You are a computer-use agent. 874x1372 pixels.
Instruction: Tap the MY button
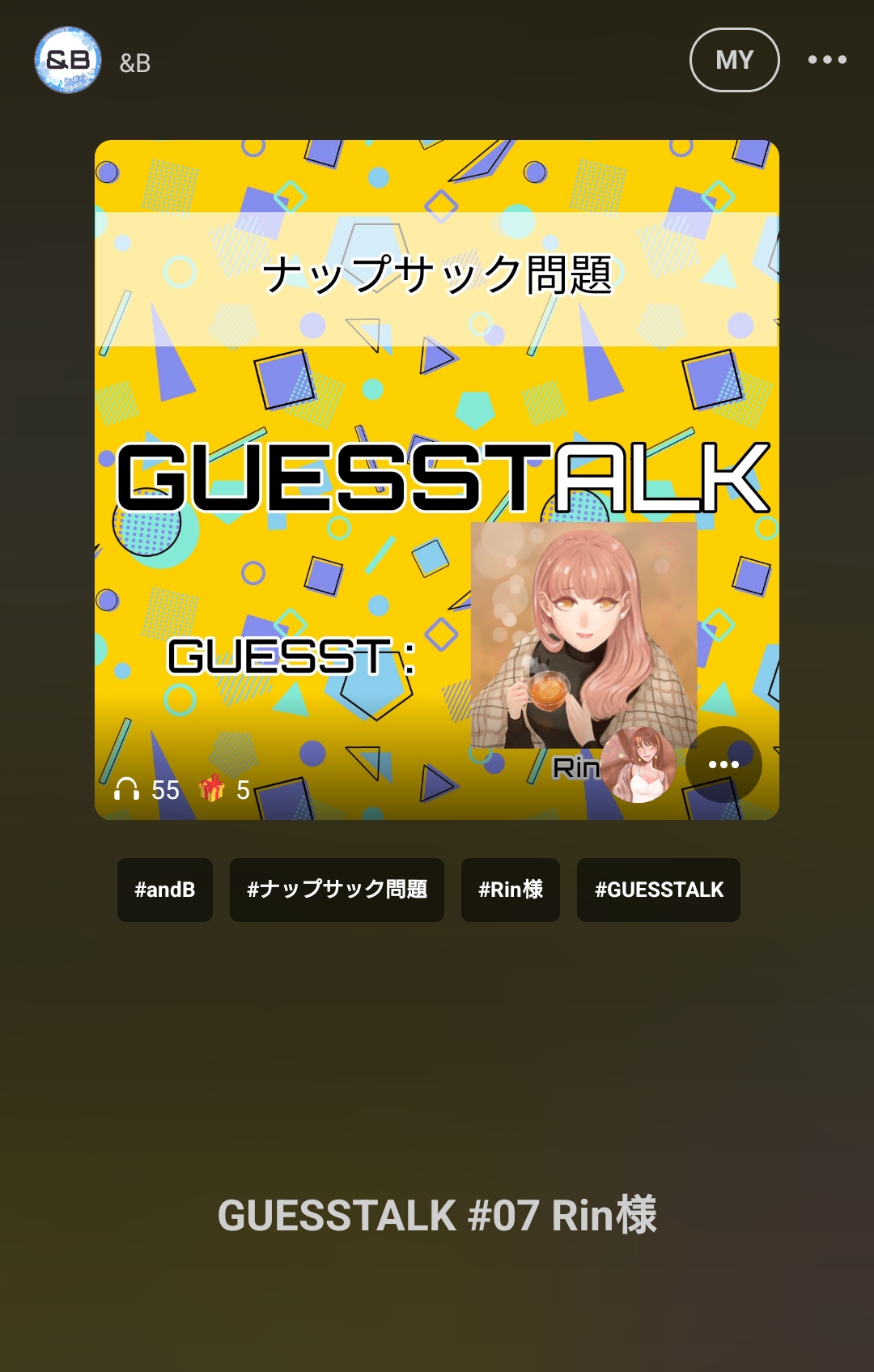(x=734, y=60)
